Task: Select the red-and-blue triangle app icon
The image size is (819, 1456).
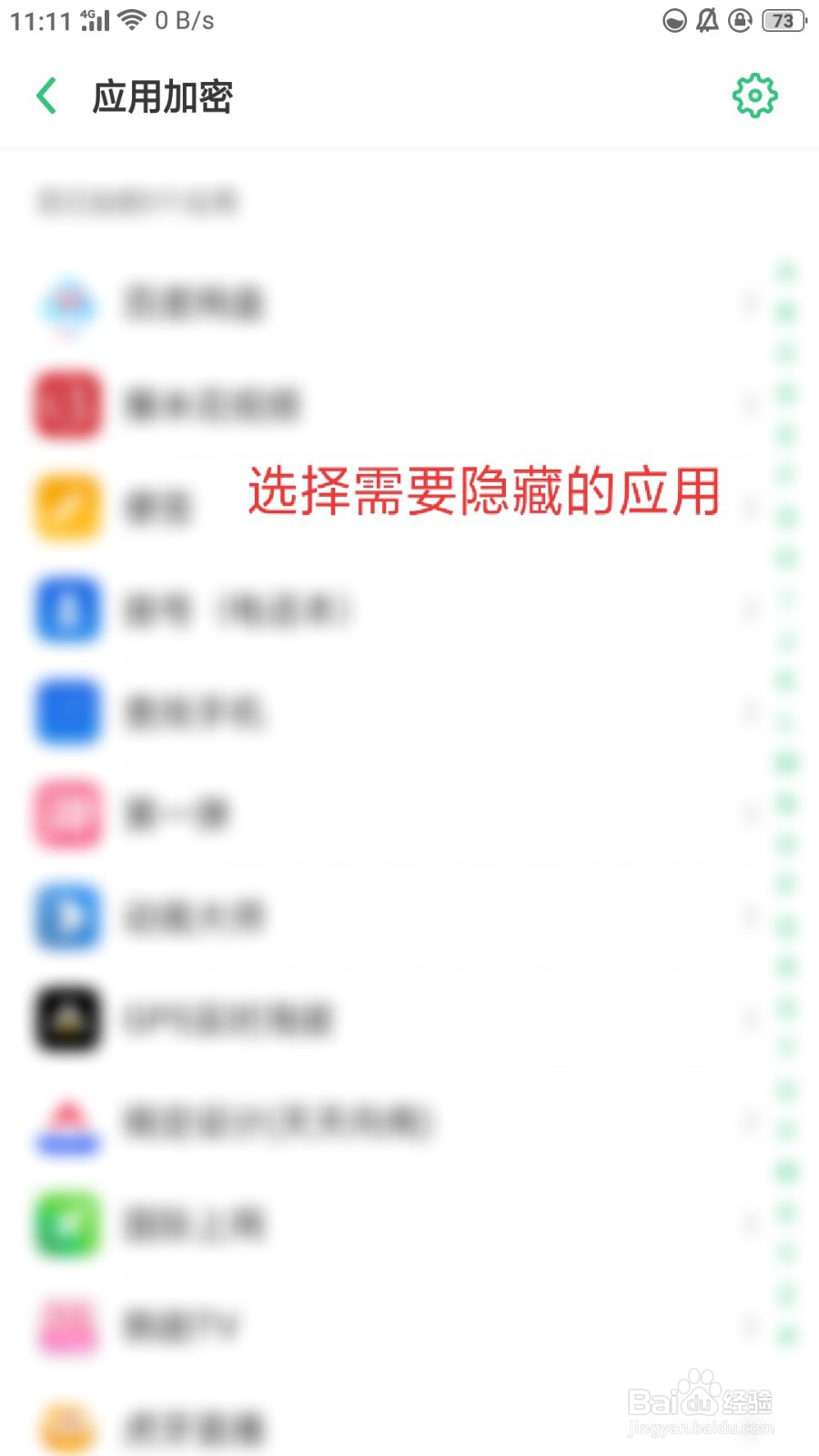Action: [x=66, y=1123]
